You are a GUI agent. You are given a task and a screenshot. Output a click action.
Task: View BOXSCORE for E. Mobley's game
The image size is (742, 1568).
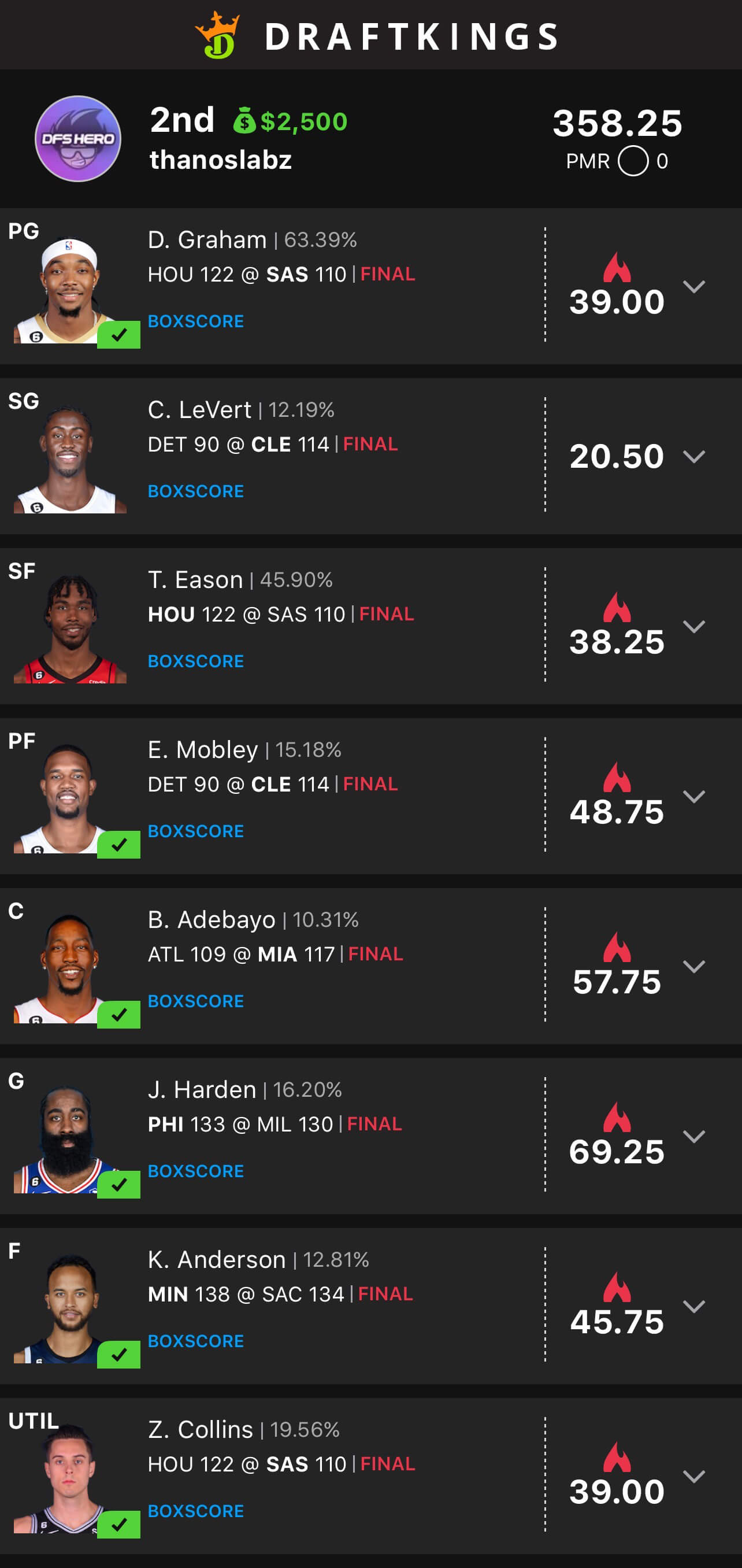coord(196,830)
